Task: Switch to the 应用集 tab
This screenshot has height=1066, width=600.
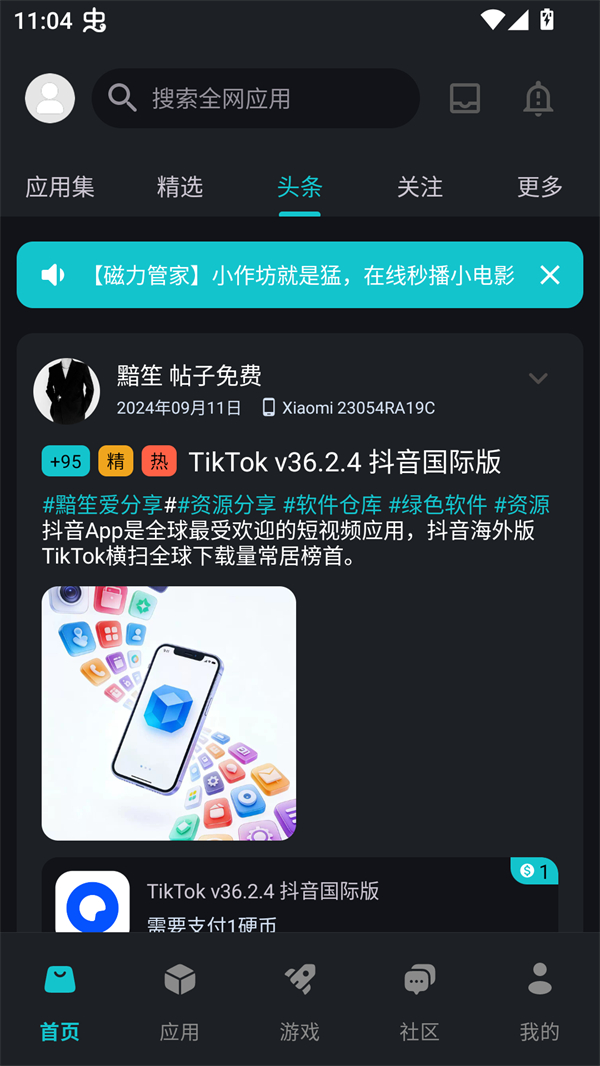Action: coord(60,187)
